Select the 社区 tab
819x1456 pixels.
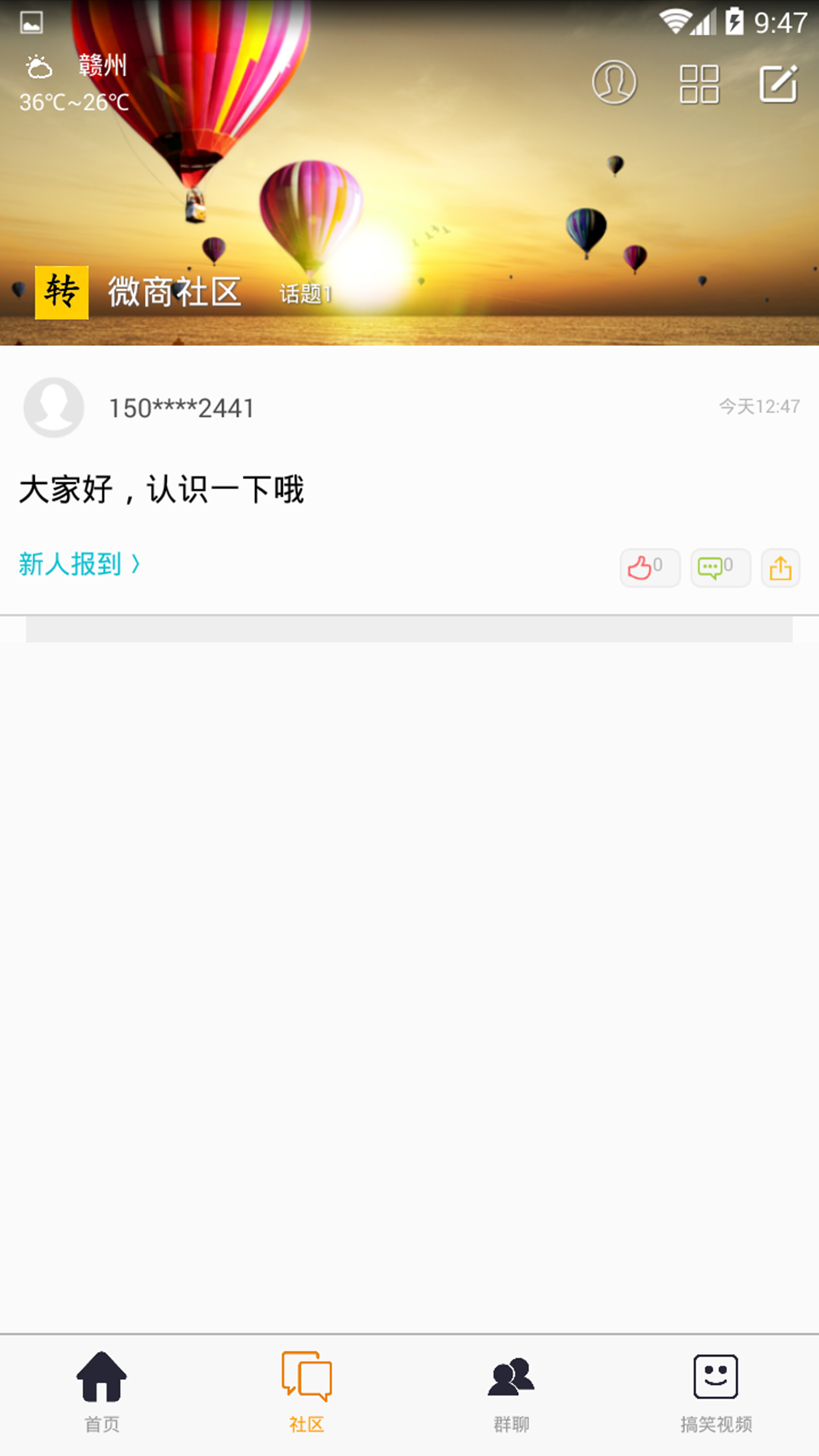click(x=306, y=1392)
